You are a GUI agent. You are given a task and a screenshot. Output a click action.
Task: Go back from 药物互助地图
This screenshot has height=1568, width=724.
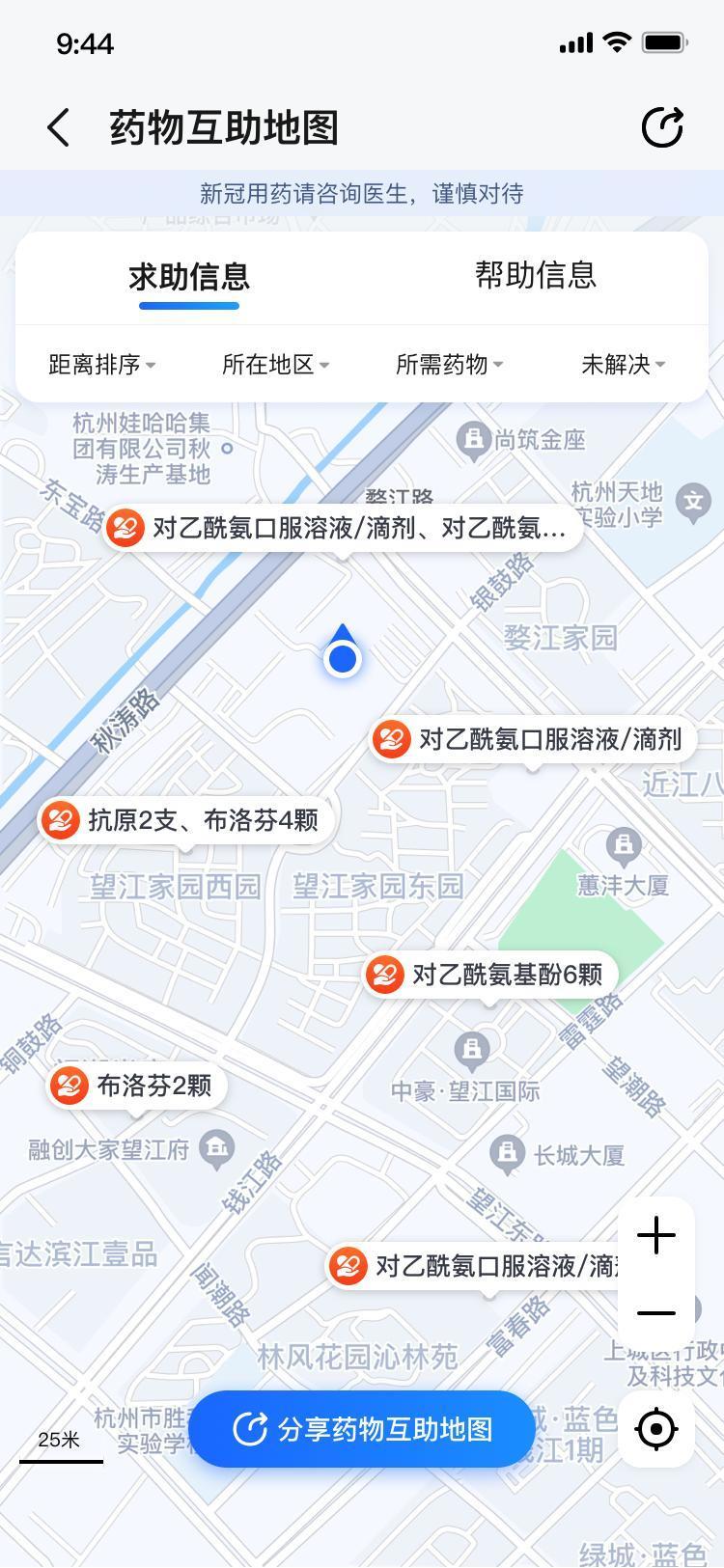coord(59,127)
